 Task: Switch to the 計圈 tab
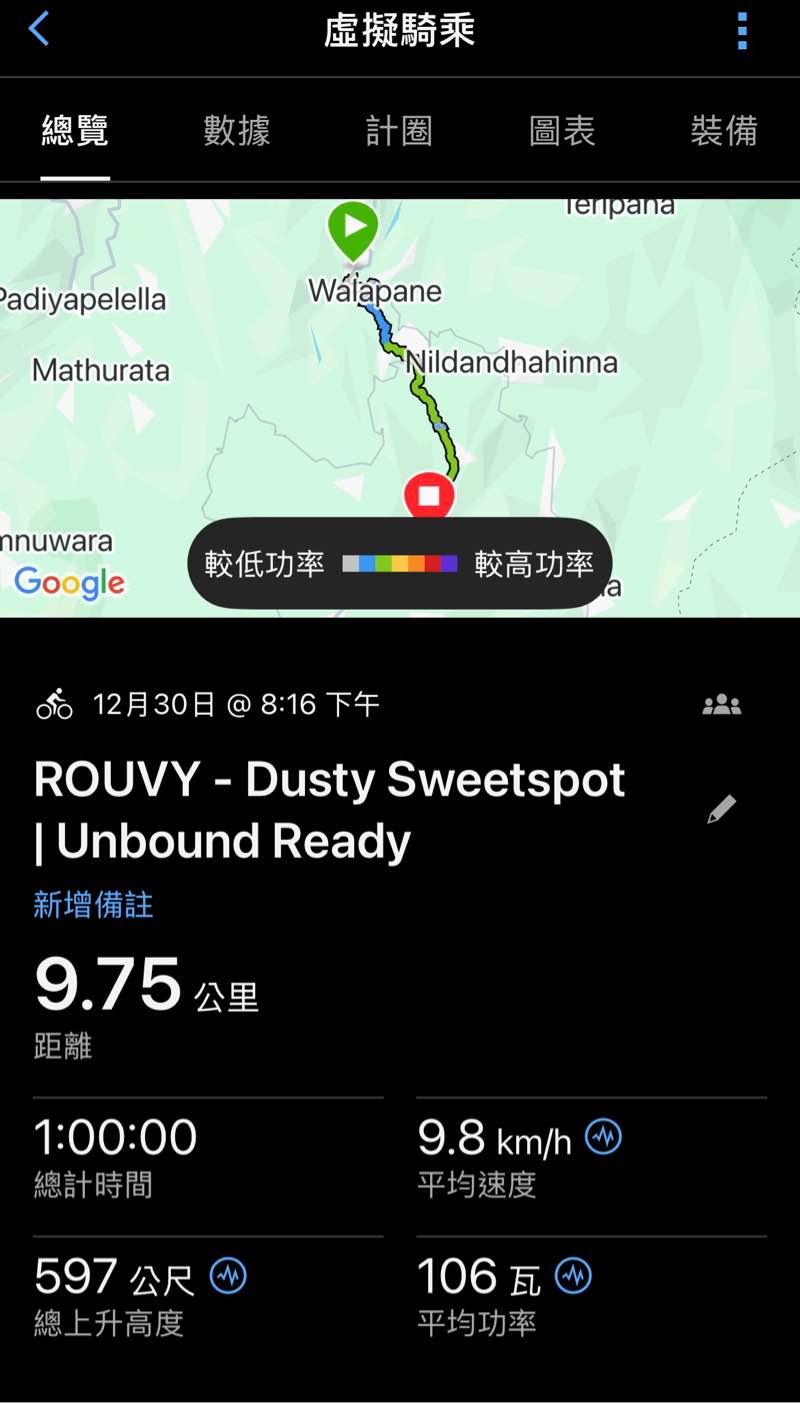coord(399,131)
